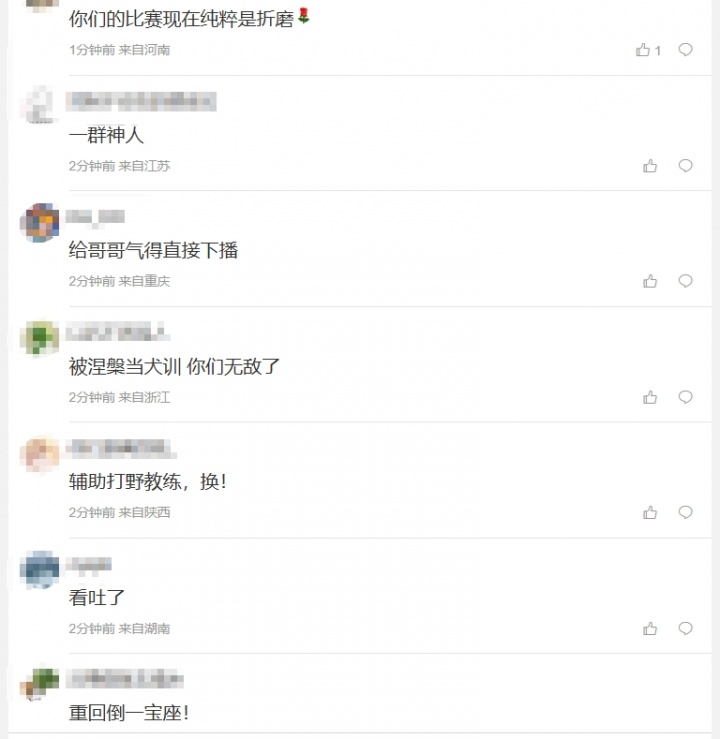Like the comment "给哥哥气得直接下播"
720x739 pixels.
[650, 280]
